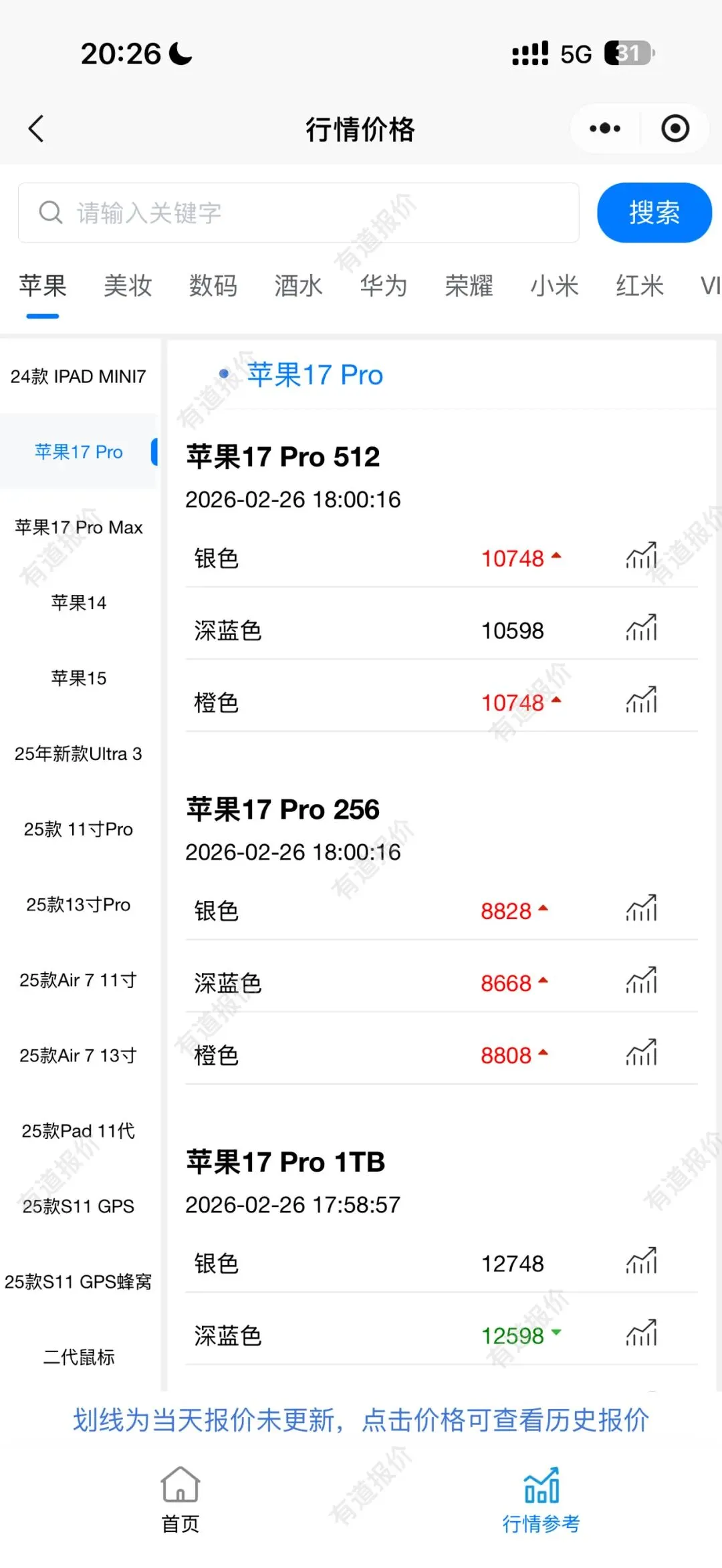Image resolution: width=722 pixels, height=1568 pixels.
Task: Select the 小米 category tab
Action: (554, 286)
